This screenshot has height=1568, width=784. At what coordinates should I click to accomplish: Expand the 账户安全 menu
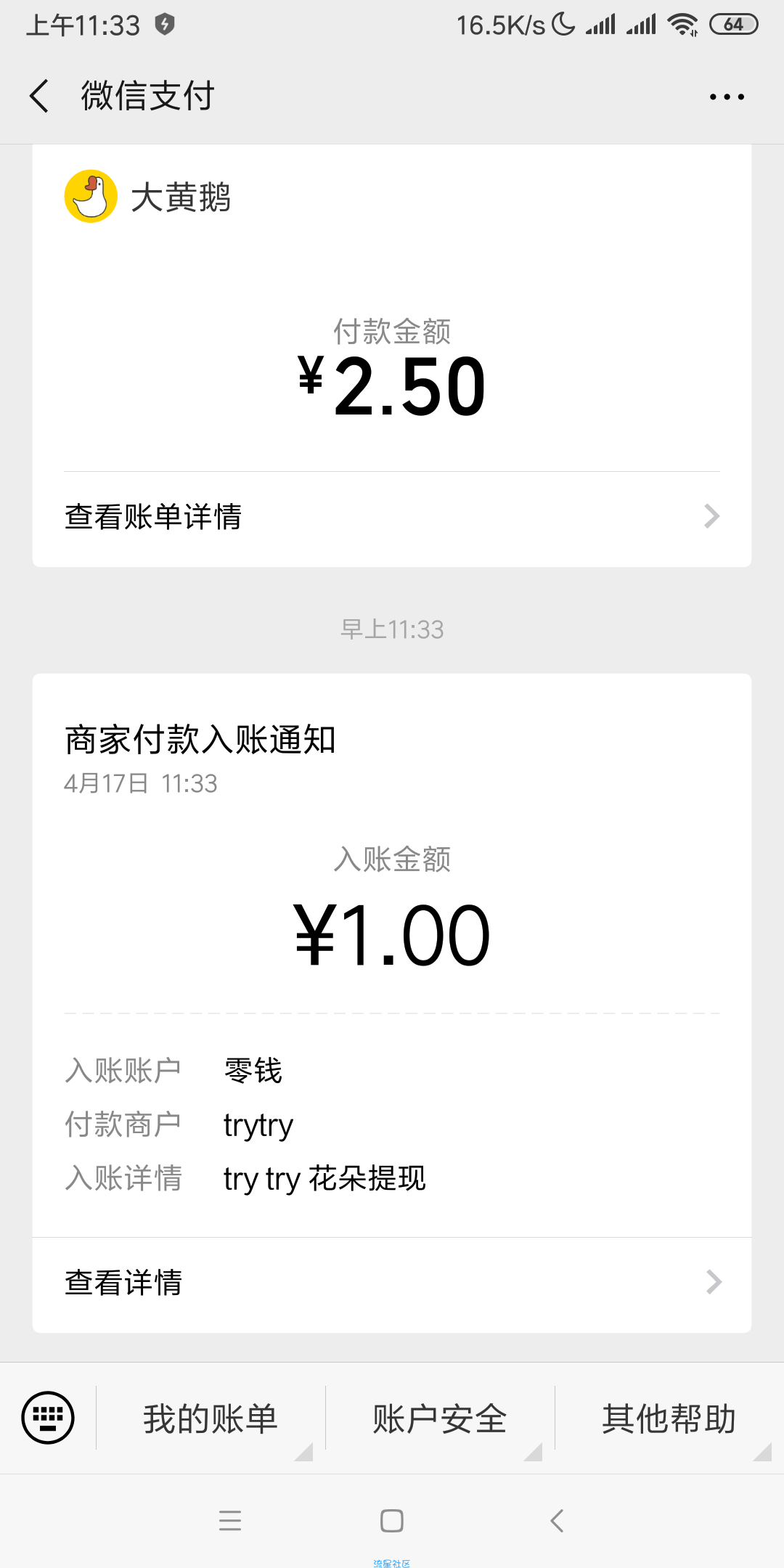click(440, 1418)
